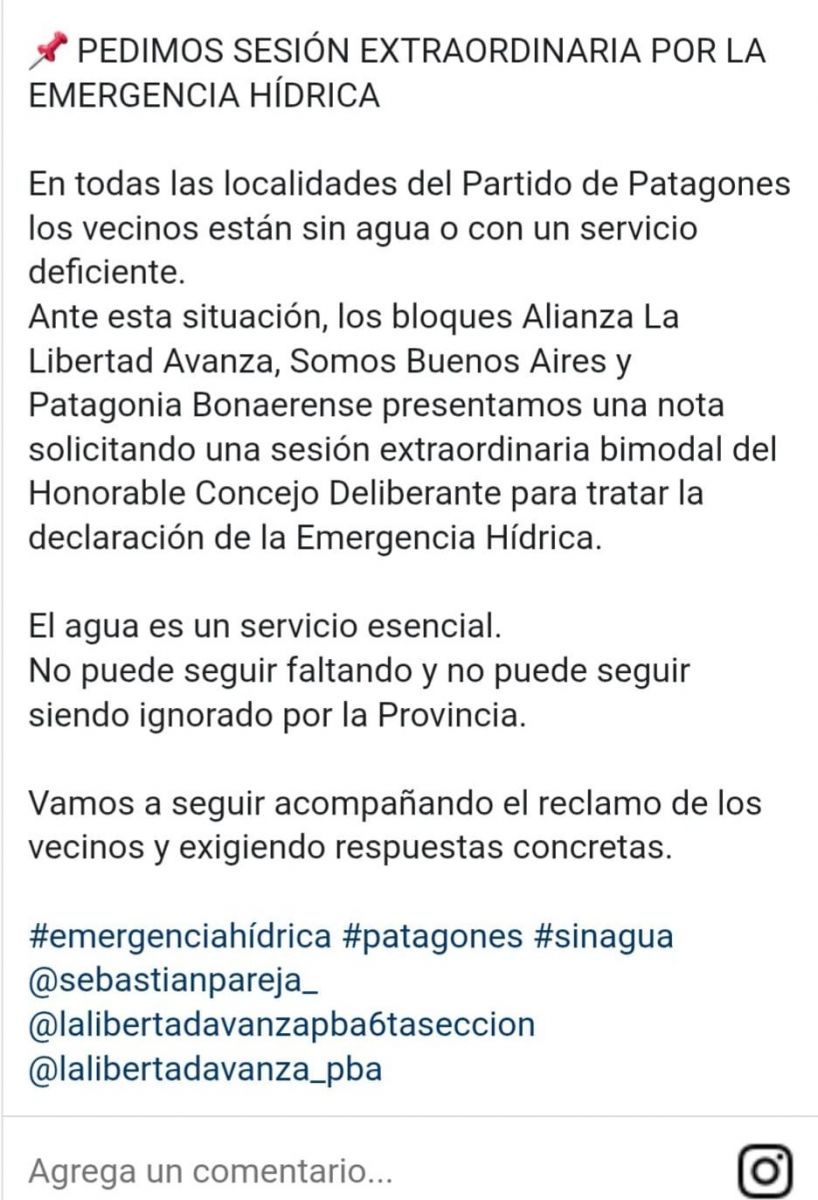Open the #emergenciahídrica hashtag
The image size is (818, 1200).
point(180,938)
